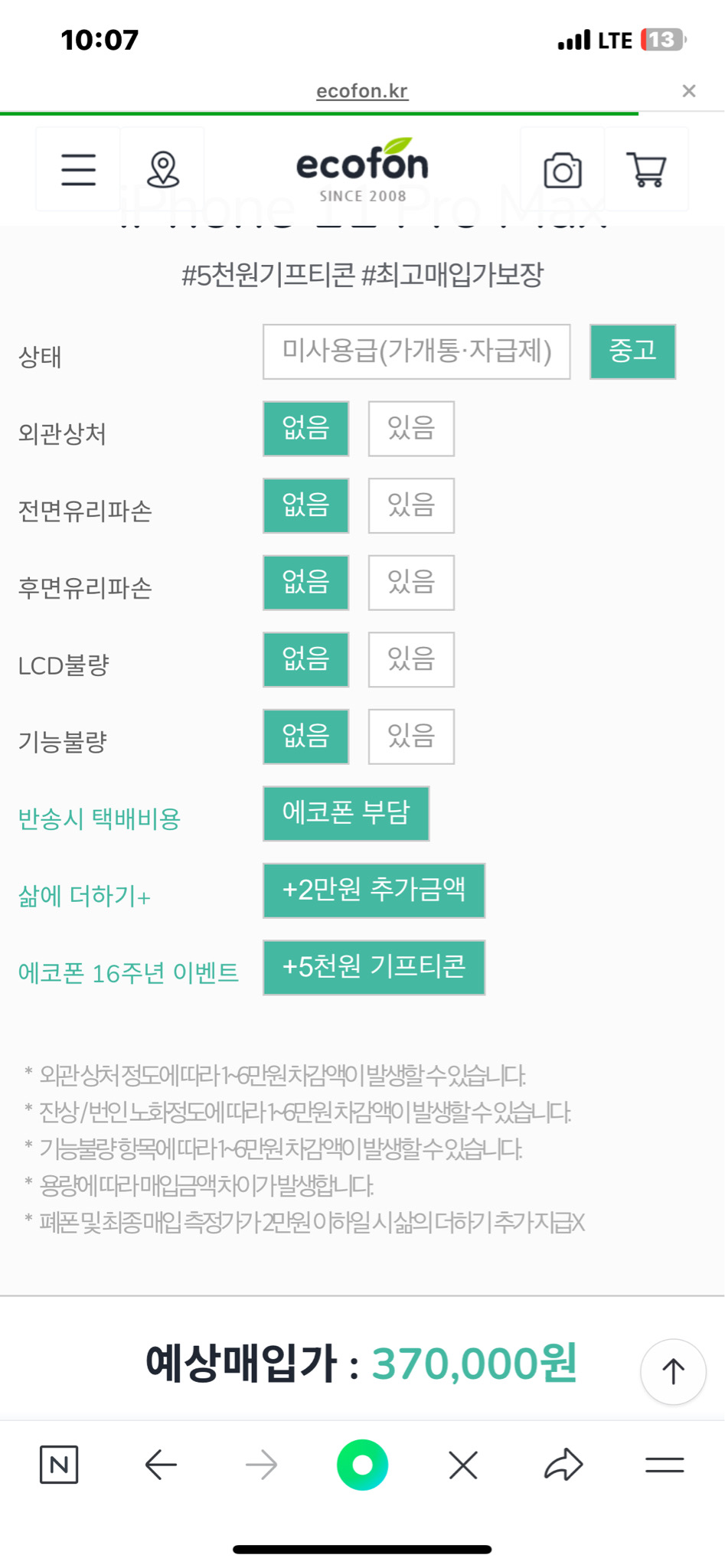
Task: Click the back navigation arrow
Action: click(x=160, y=1465)
